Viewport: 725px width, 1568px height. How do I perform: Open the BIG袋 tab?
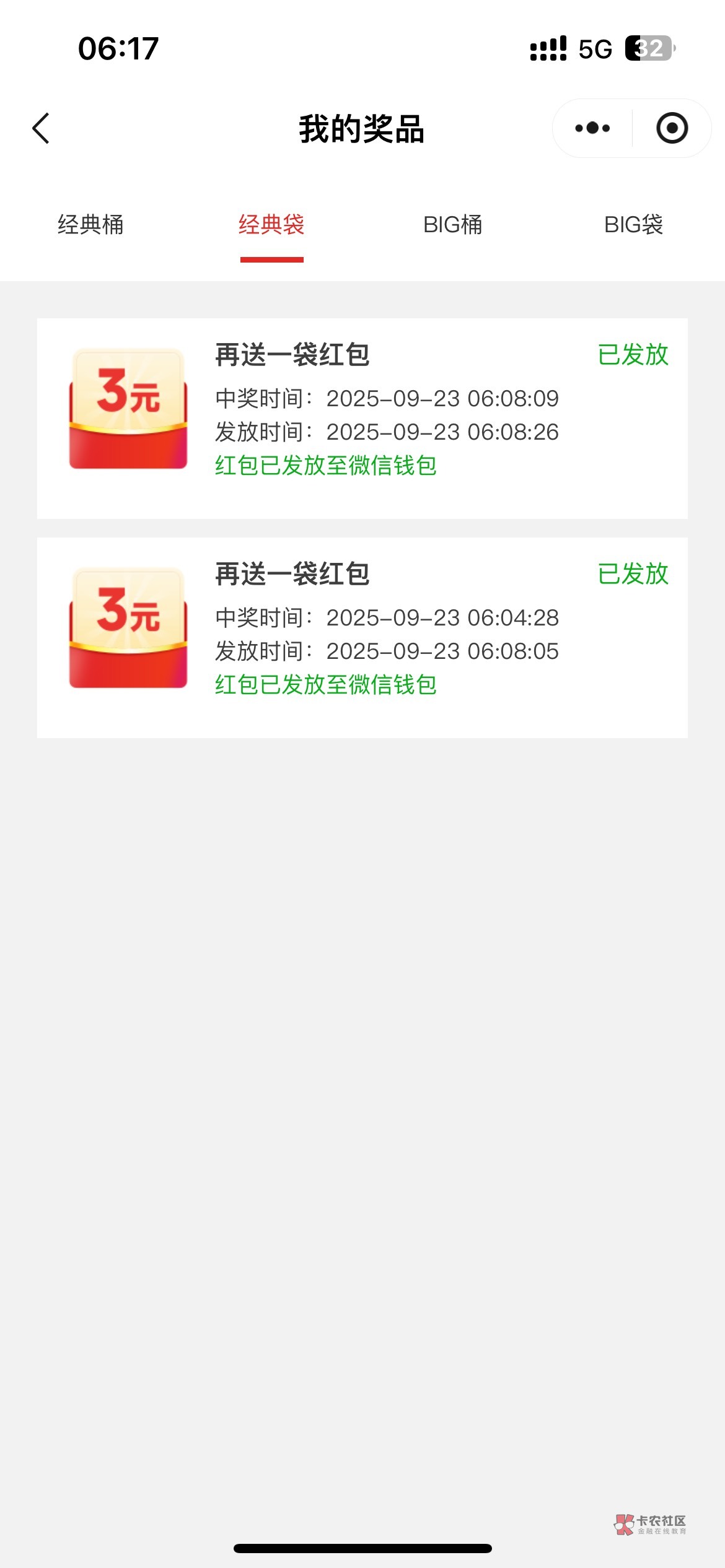pyautogui.click(x=633, y=225)
